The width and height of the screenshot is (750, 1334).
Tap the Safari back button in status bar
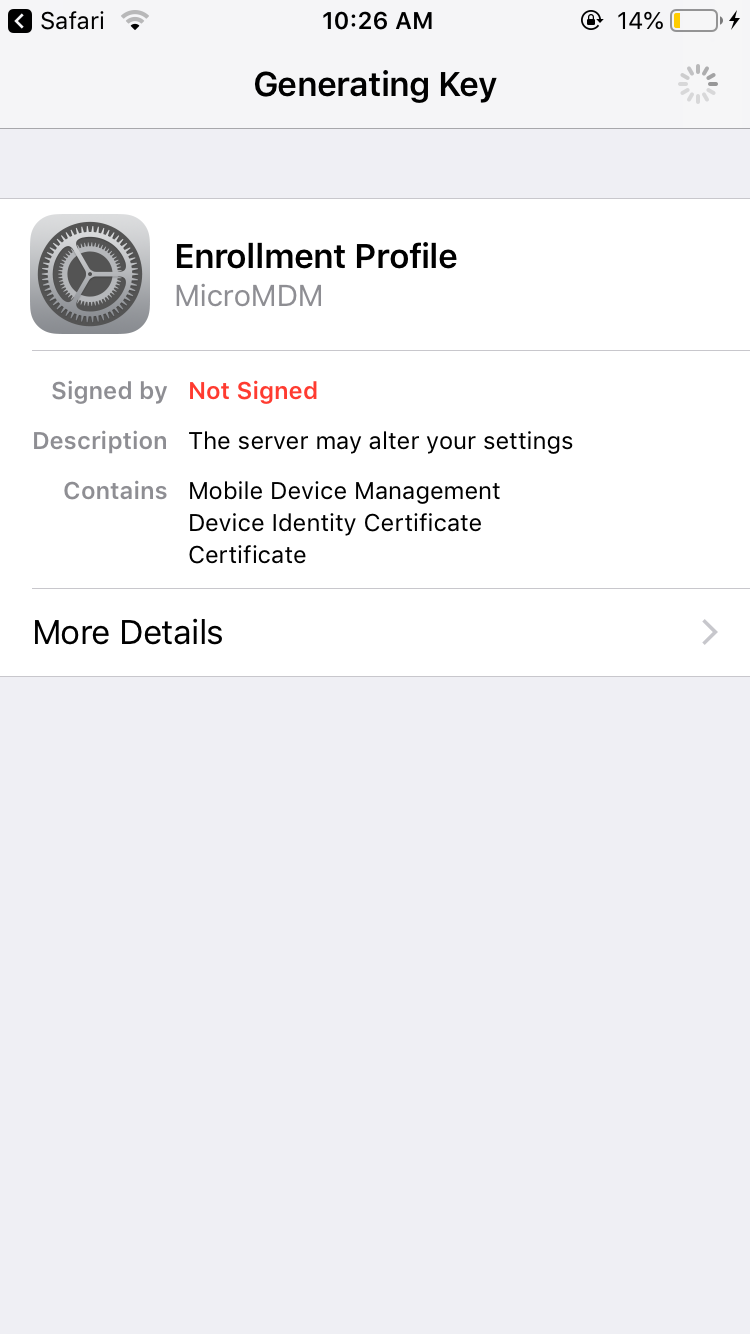(x=21, y=20)
